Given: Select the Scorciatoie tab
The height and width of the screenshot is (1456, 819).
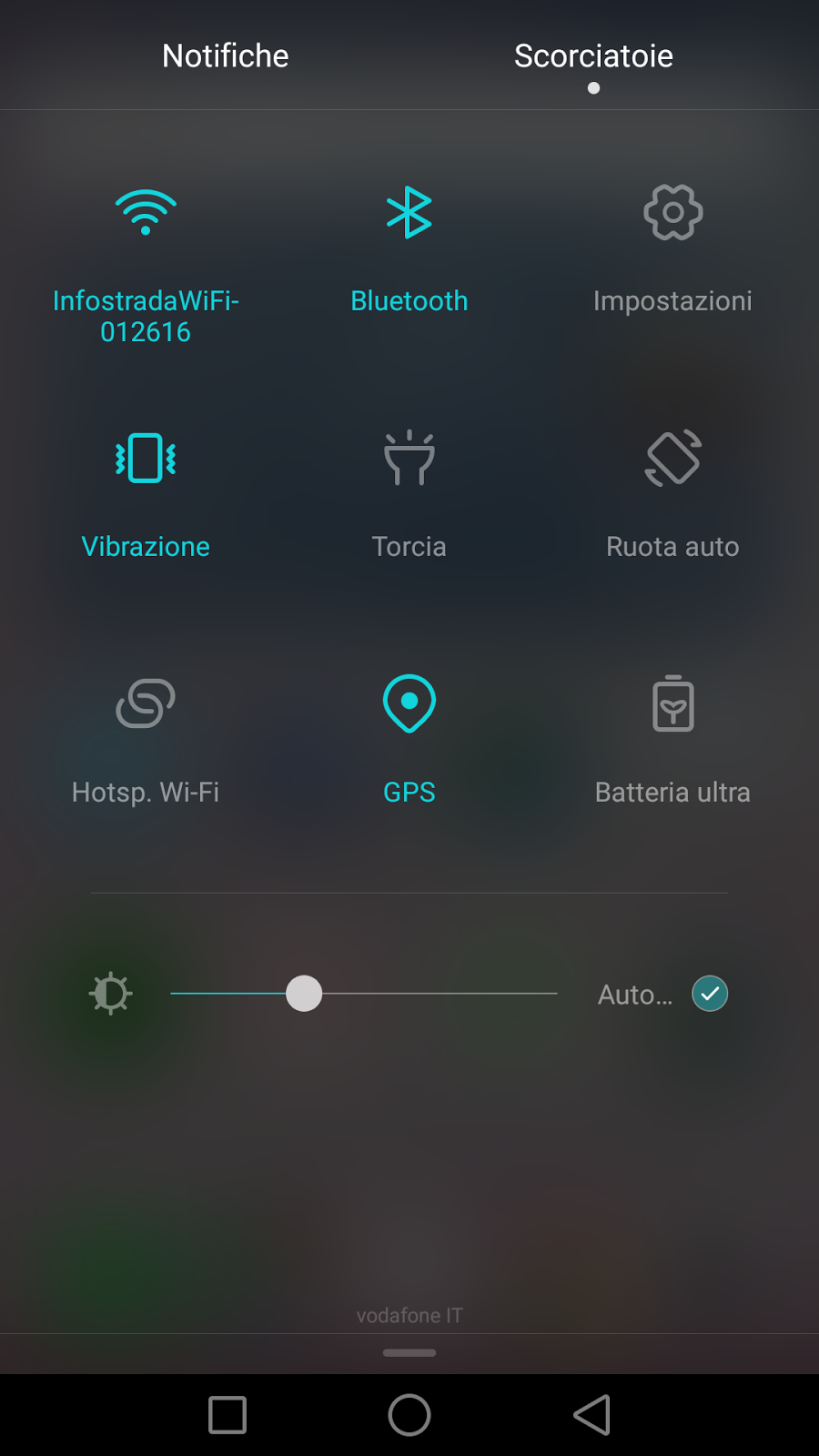Looking at the screenshot, I should pos(592,56).
